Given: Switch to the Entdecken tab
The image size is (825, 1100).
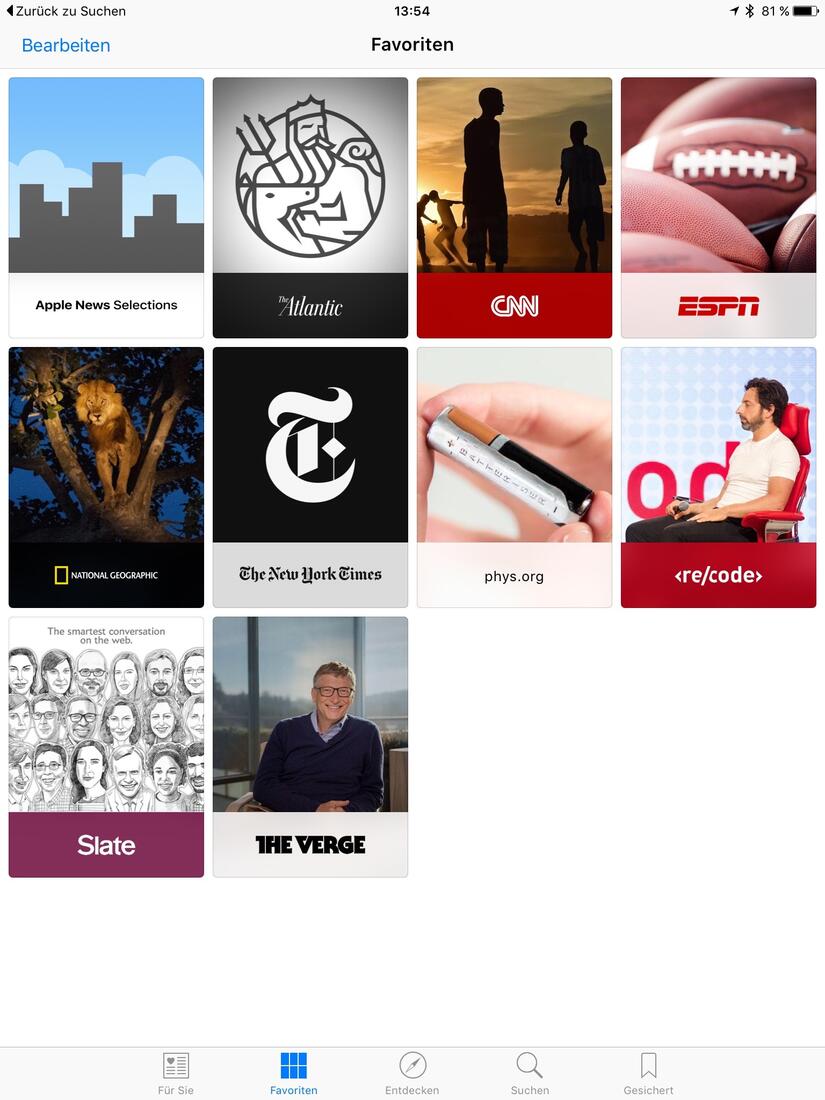Looking at the screenshot, I should tap(412, 1073).
